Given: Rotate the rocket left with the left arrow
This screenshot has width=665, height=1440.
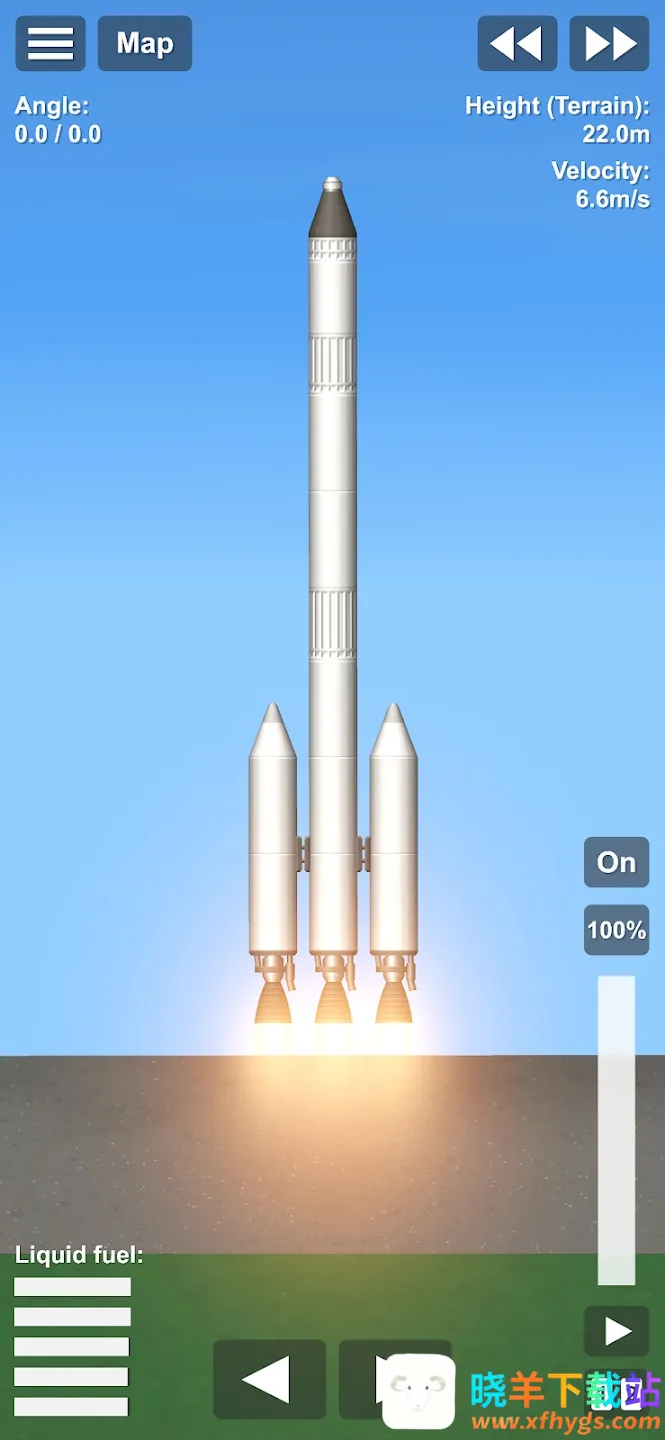Looking at the screenshot, I should [x=269, y=1379].
